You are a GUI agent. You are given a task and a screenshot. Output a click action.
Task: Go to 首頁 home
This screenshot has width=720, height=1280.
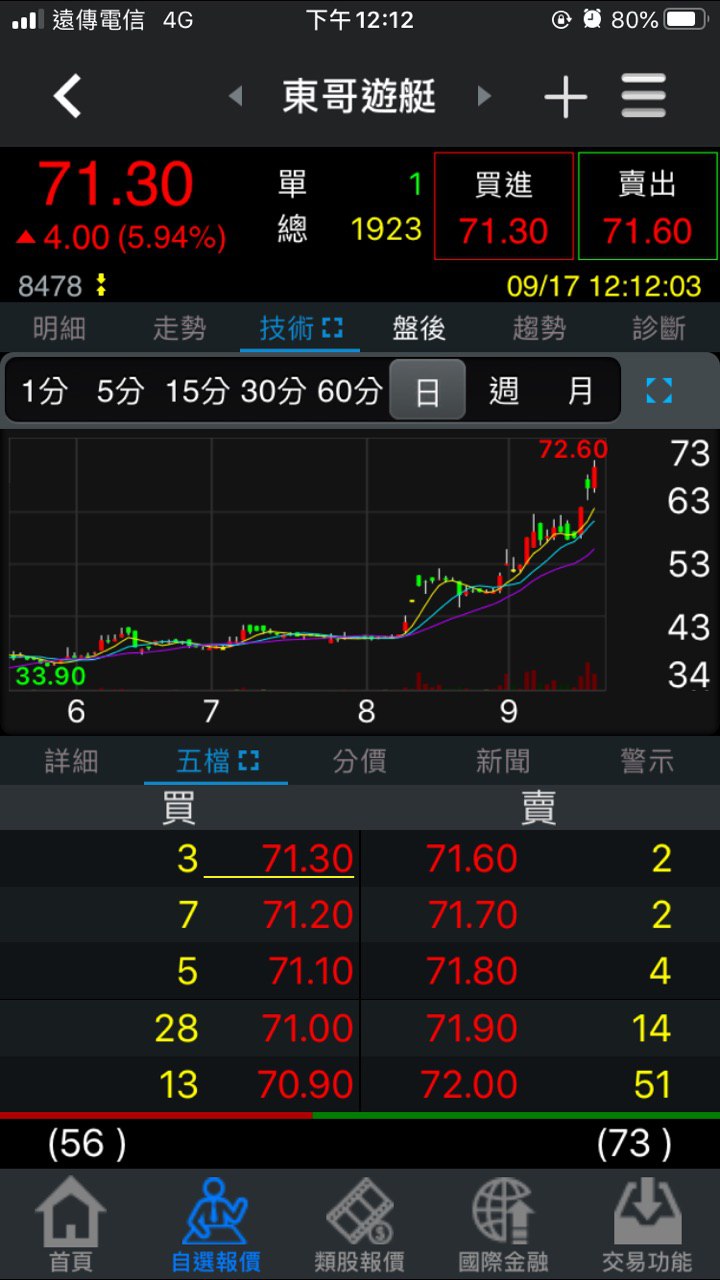[71, 1225]
